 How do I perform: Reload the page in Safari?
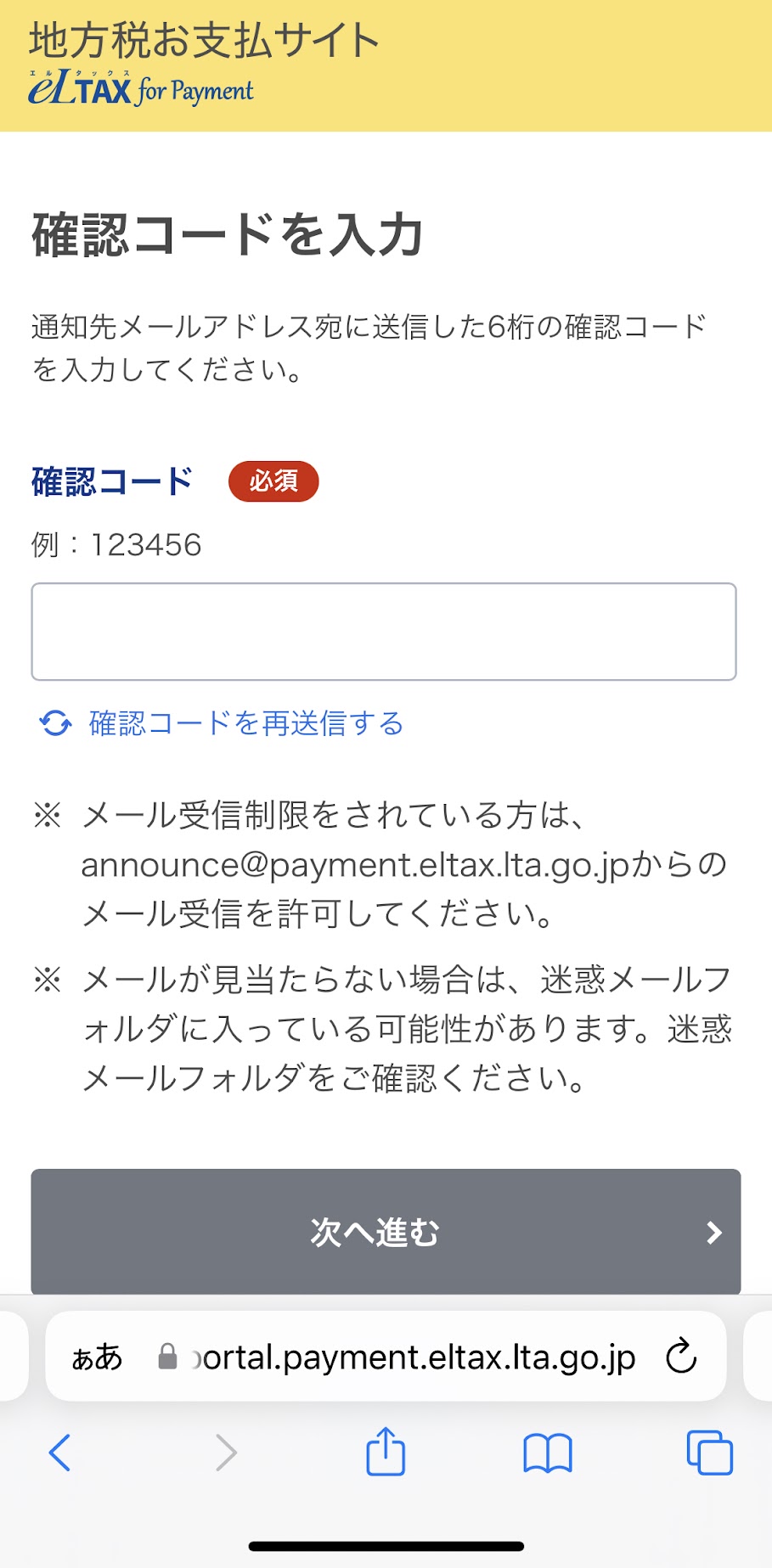[681, 1357]
